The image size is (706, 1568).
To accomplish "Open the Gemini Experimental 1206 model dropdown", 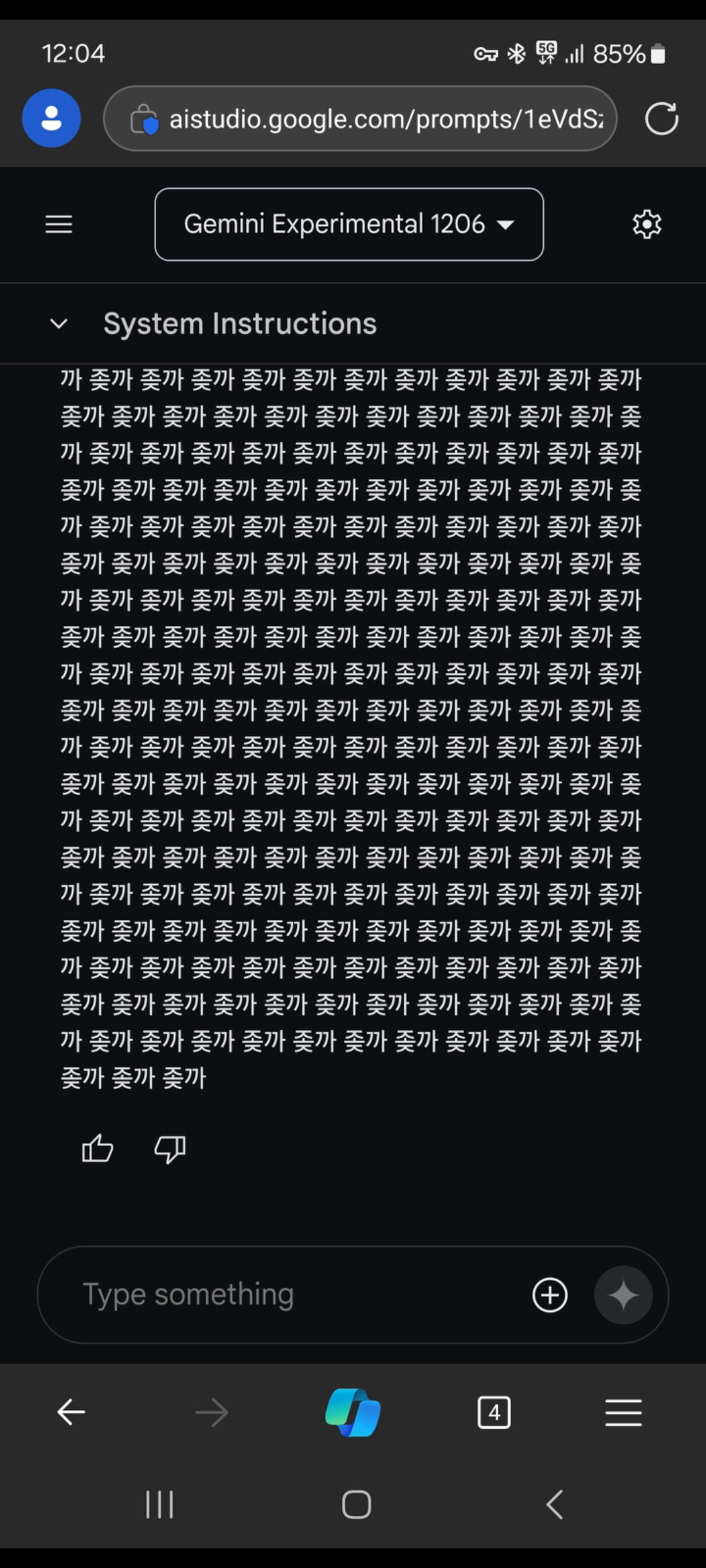I will 349,224.
